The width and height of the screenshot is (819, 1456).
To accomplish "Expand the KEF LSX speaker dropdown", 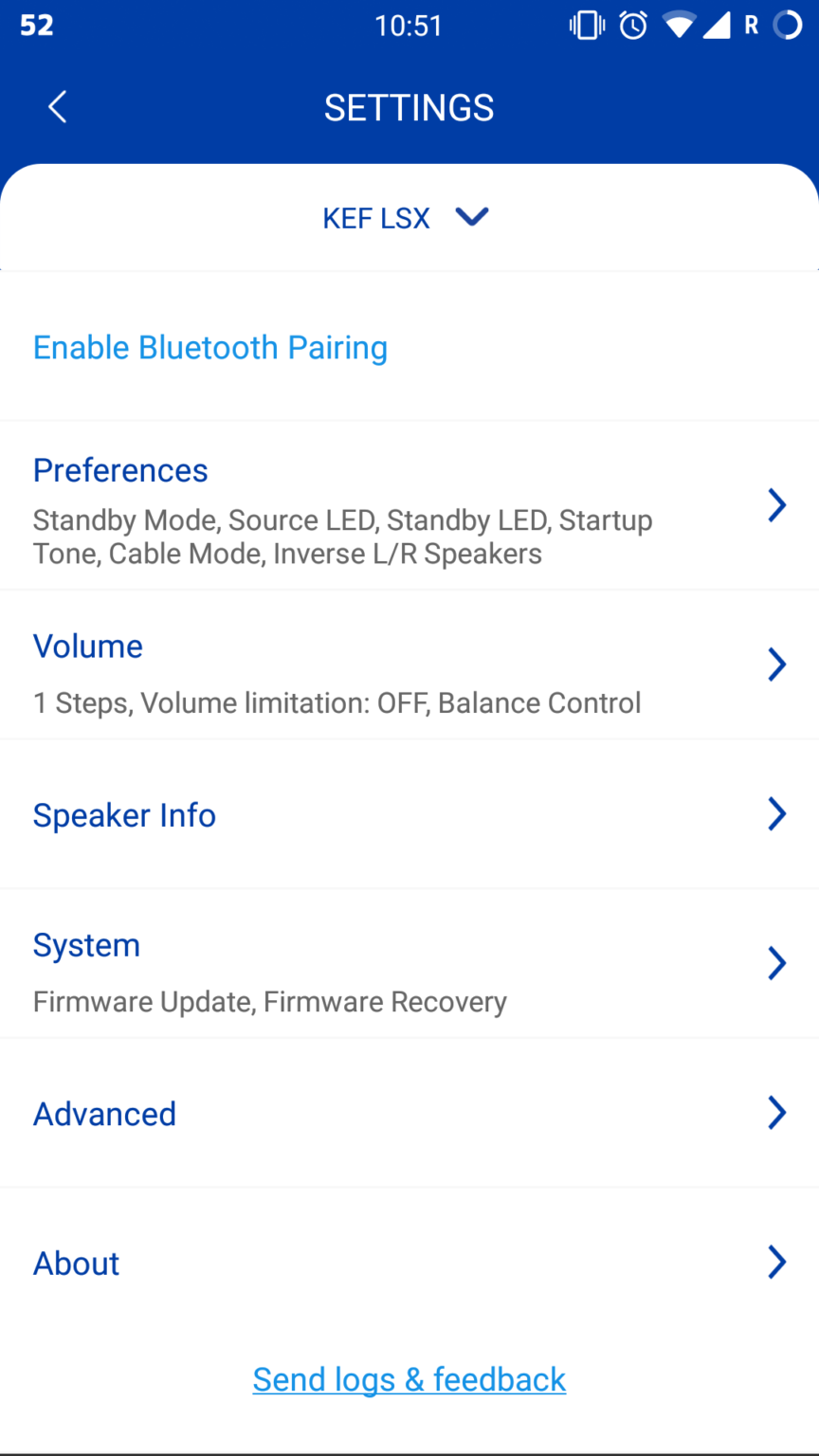I will click(x=407, y=218).
